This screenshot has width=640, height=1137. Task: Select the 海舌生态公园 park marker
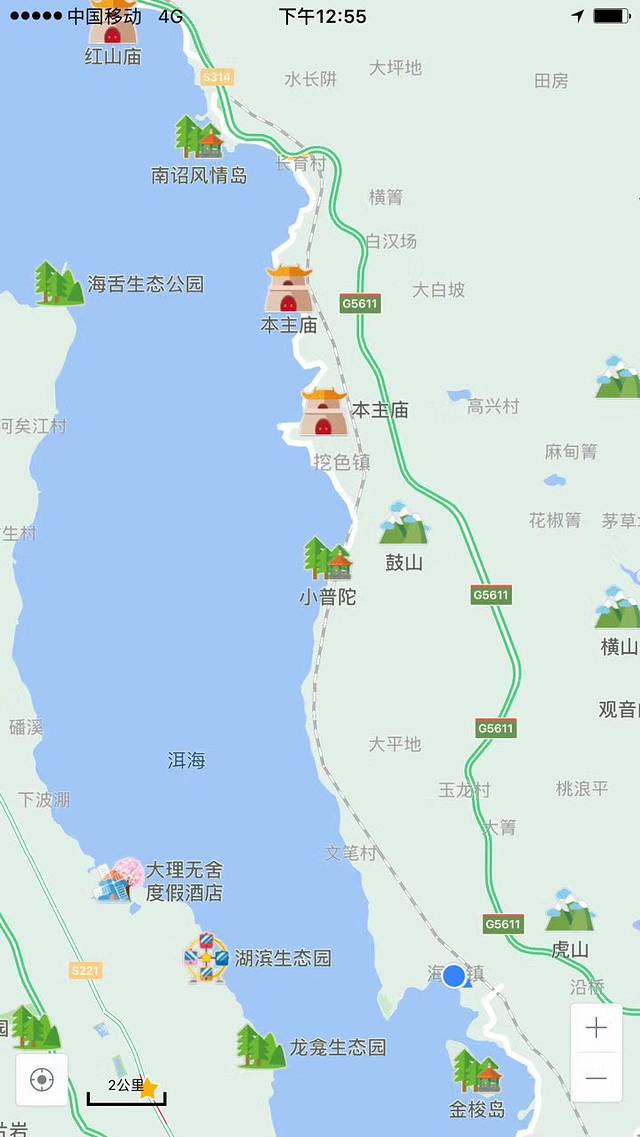click(x=58, y=284)
